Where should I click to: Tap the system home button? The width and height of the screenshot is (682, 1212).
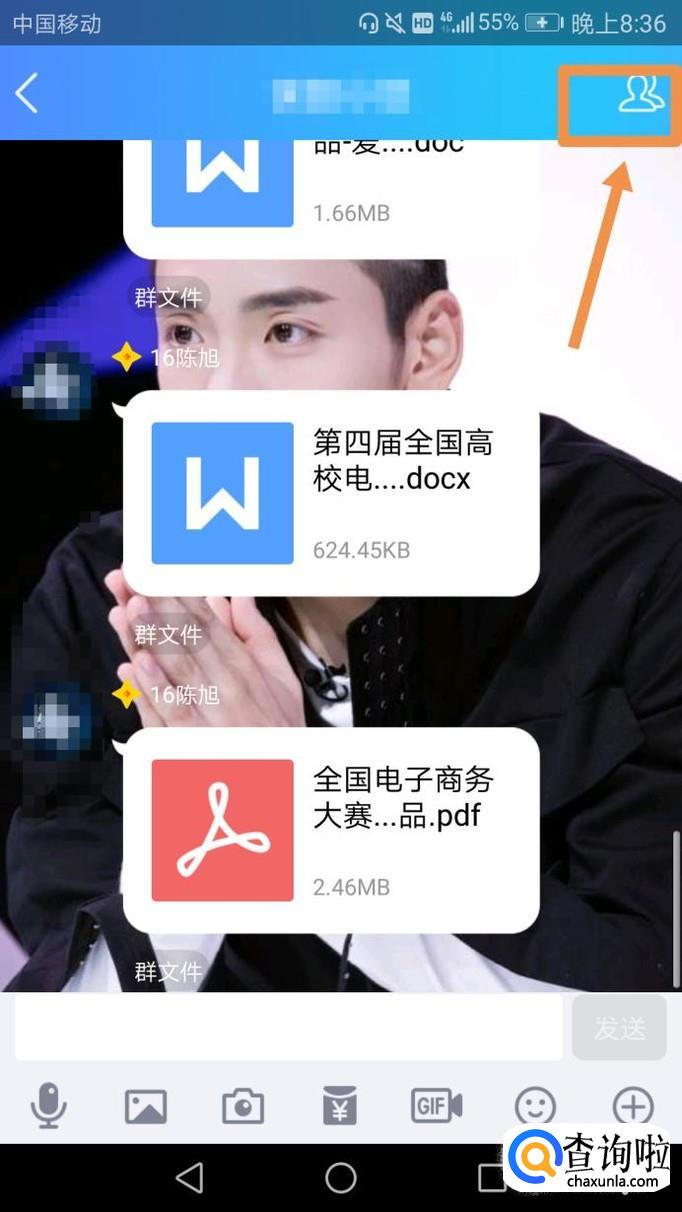point(341,1178)
